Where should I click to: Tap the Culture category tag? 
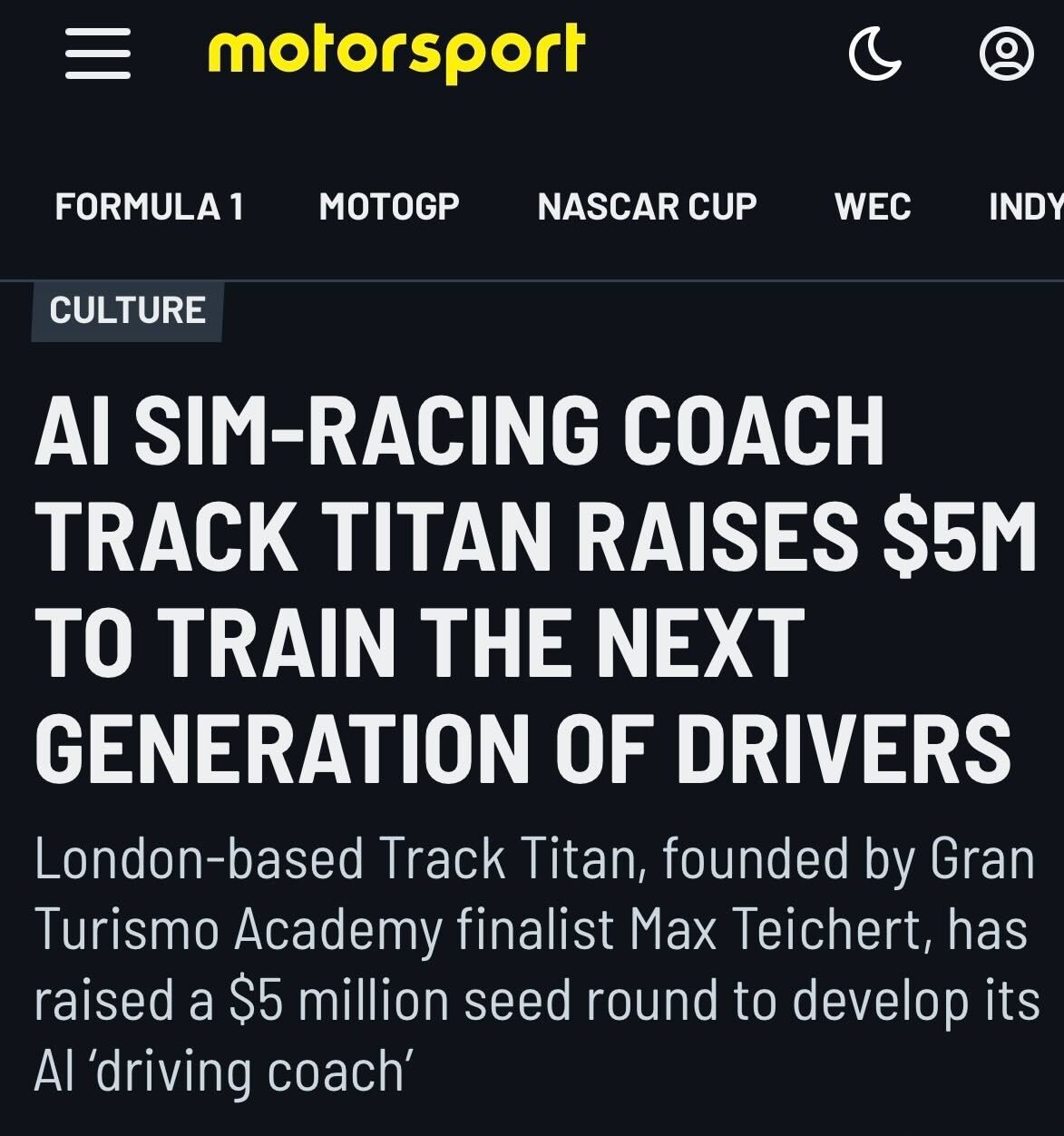tap(127, 311)
